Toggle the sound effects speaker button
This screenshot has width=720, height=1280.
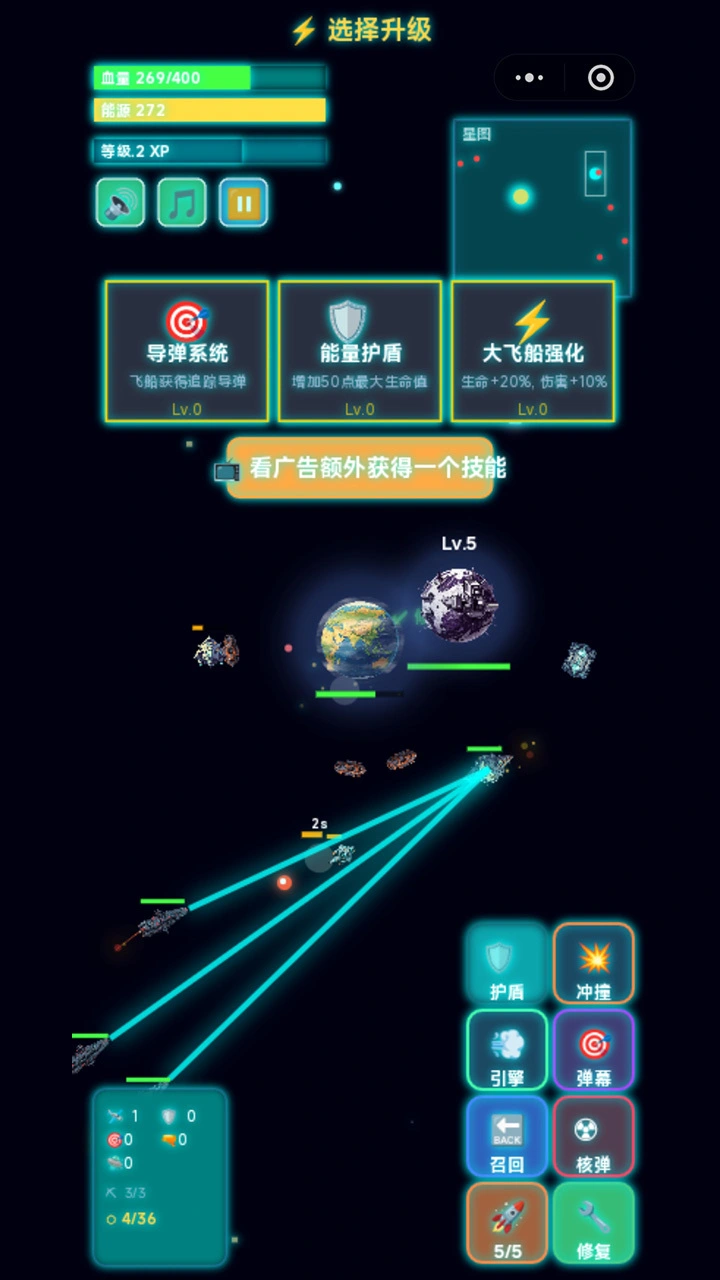[120, 203]
